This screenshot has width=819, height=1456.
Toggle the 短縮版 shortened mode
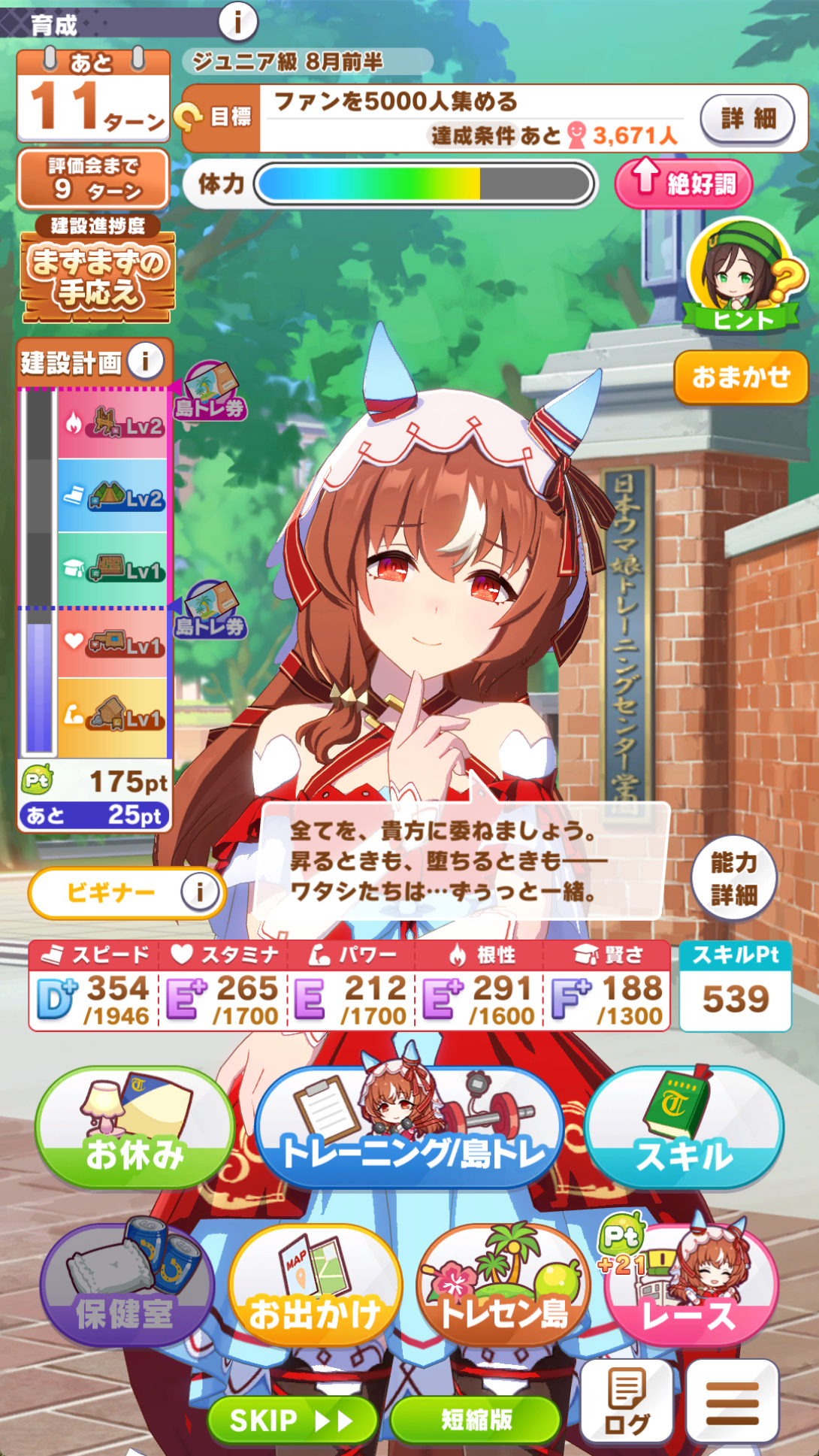point(476,1420)
